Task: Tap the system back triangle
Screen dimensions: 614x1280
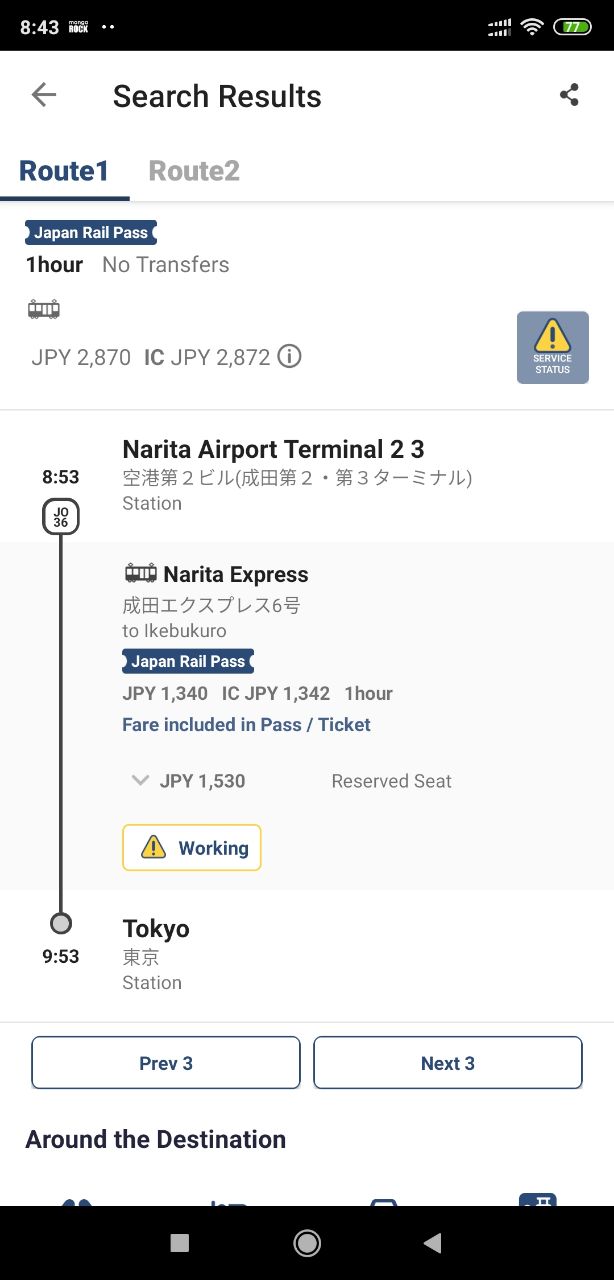Action: [432, 1242]
